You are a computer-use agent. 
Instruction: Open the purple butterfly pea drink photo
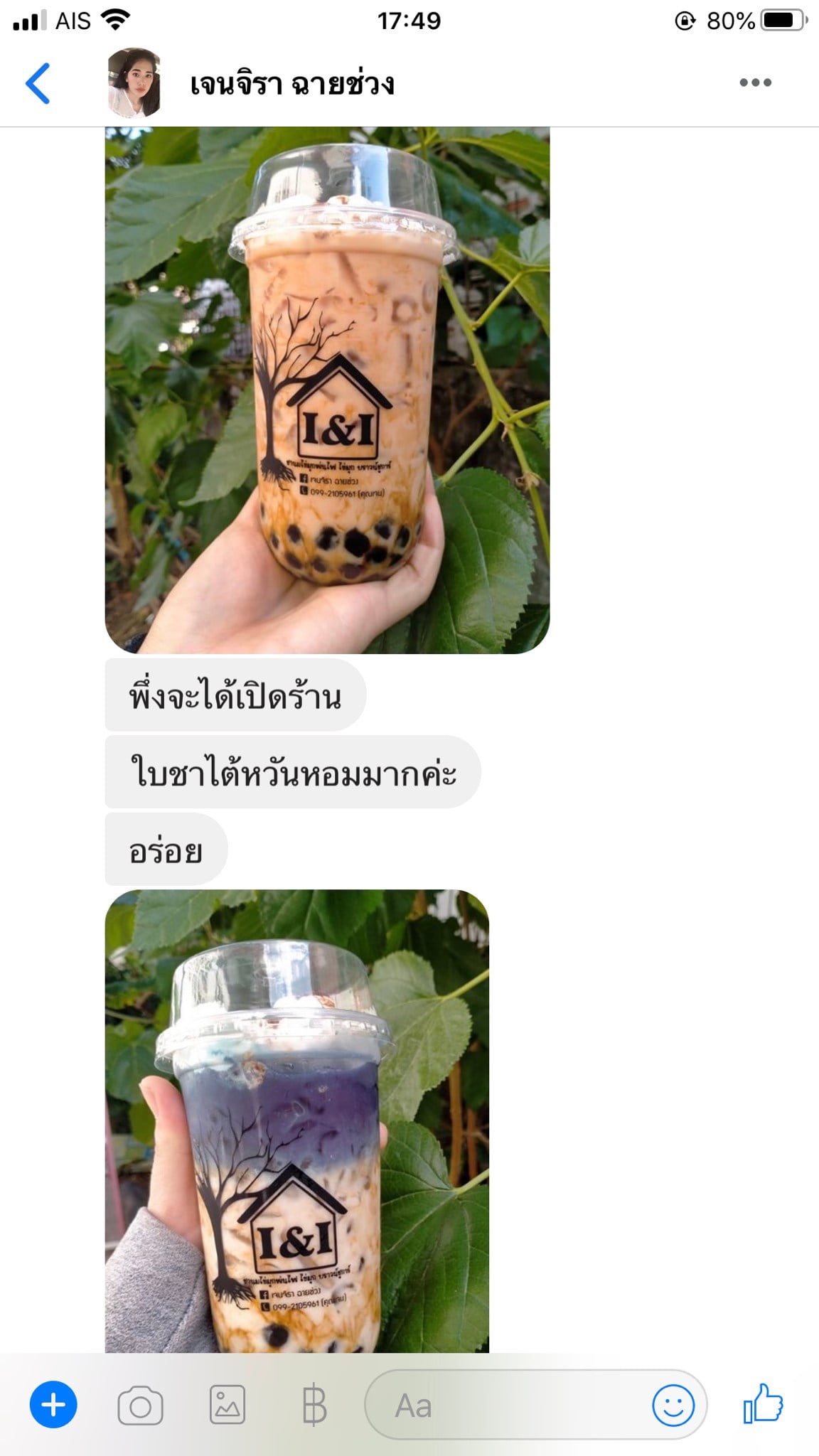tap(297, 1121)
